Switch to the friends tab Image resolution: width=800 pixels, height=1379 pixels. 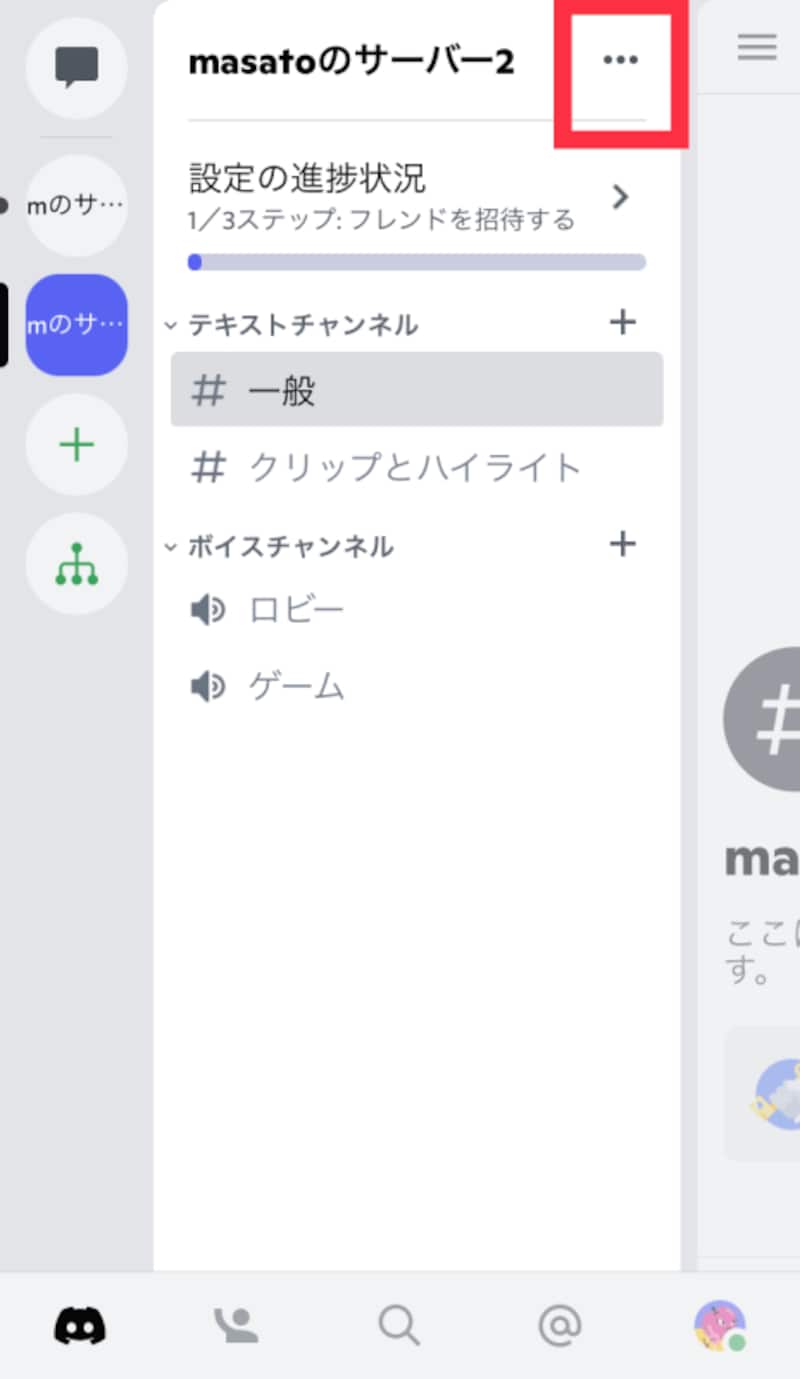click(237, 1326)
